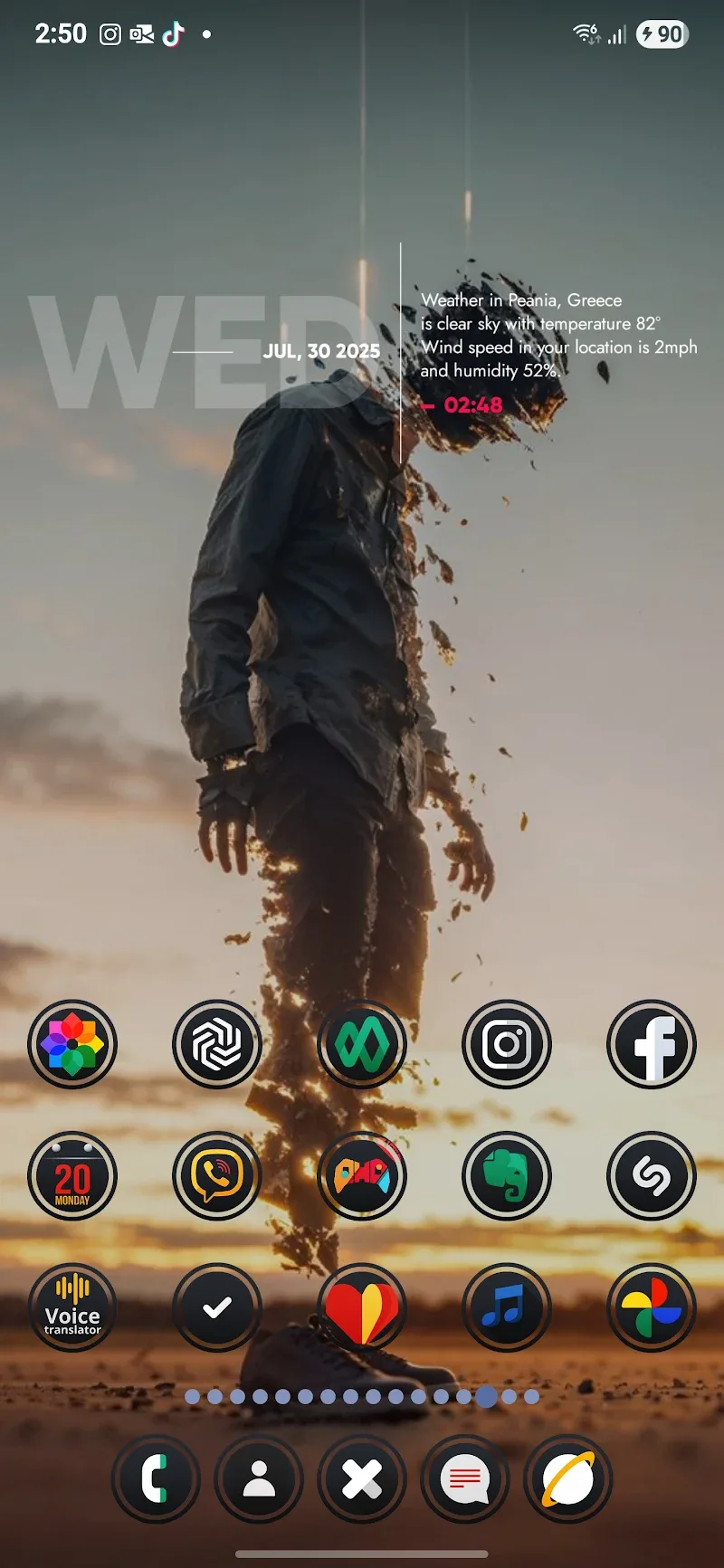This screenshot has height=1568, width=724.
Task: Open the messages app in the dock
Action: click(465, 1479)
